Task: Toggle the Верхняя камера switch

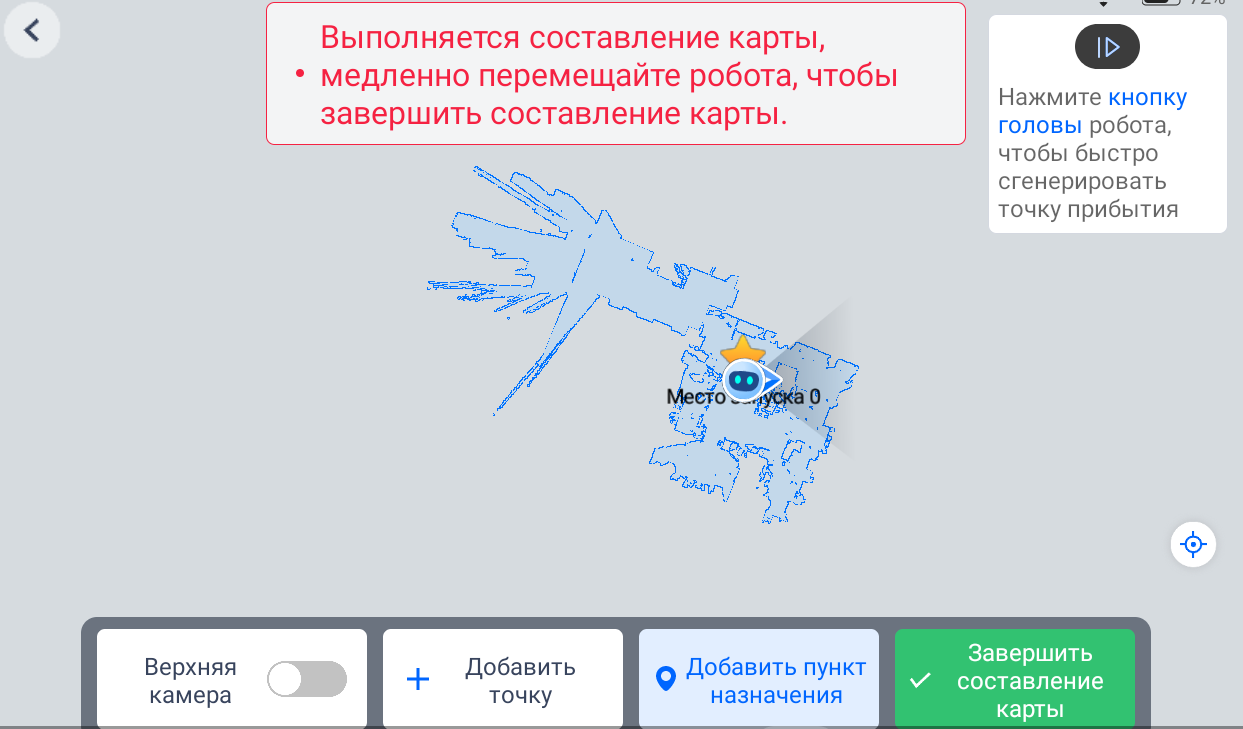Action: [306, 680]
